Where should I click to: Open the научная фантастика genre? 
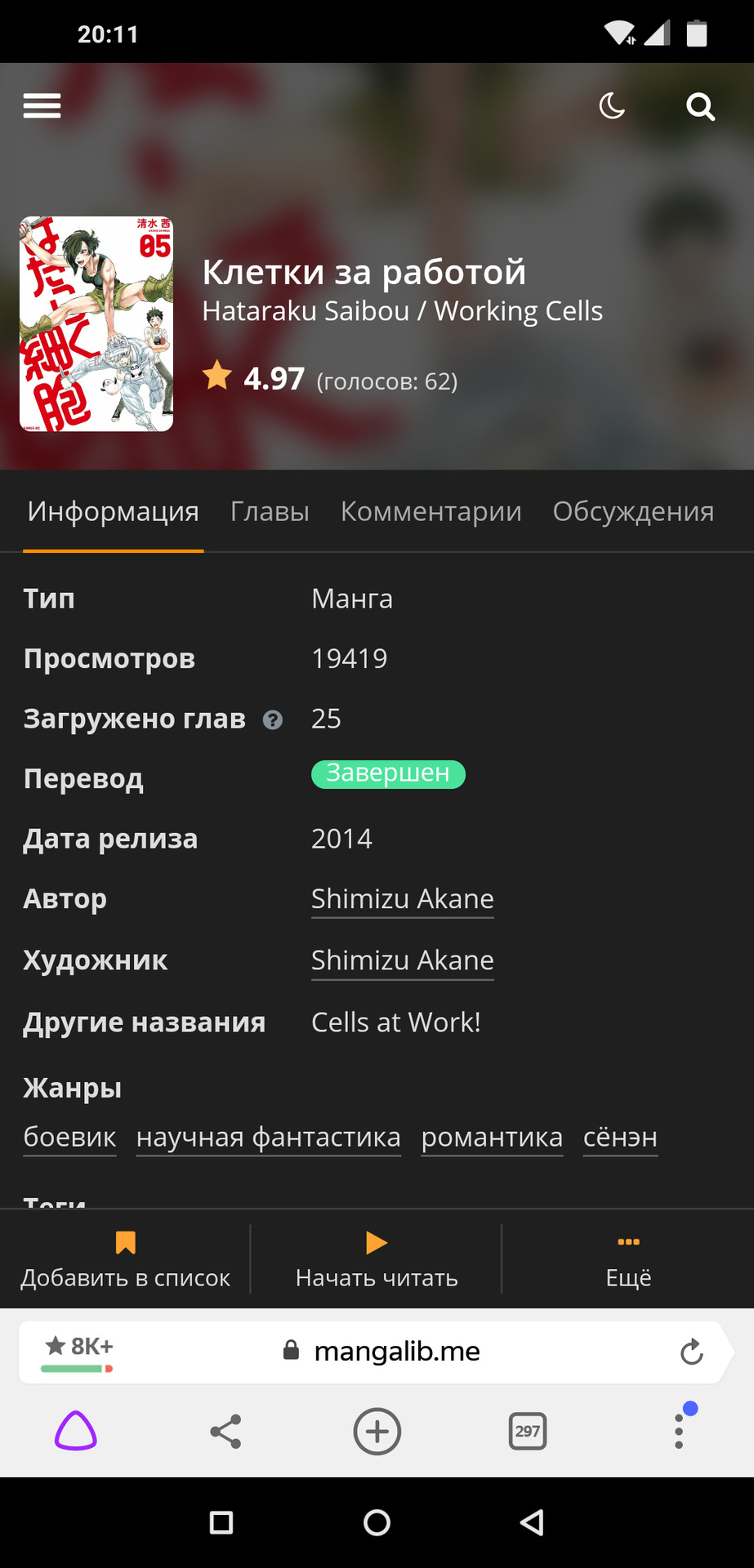click(x=268, y=1137)
